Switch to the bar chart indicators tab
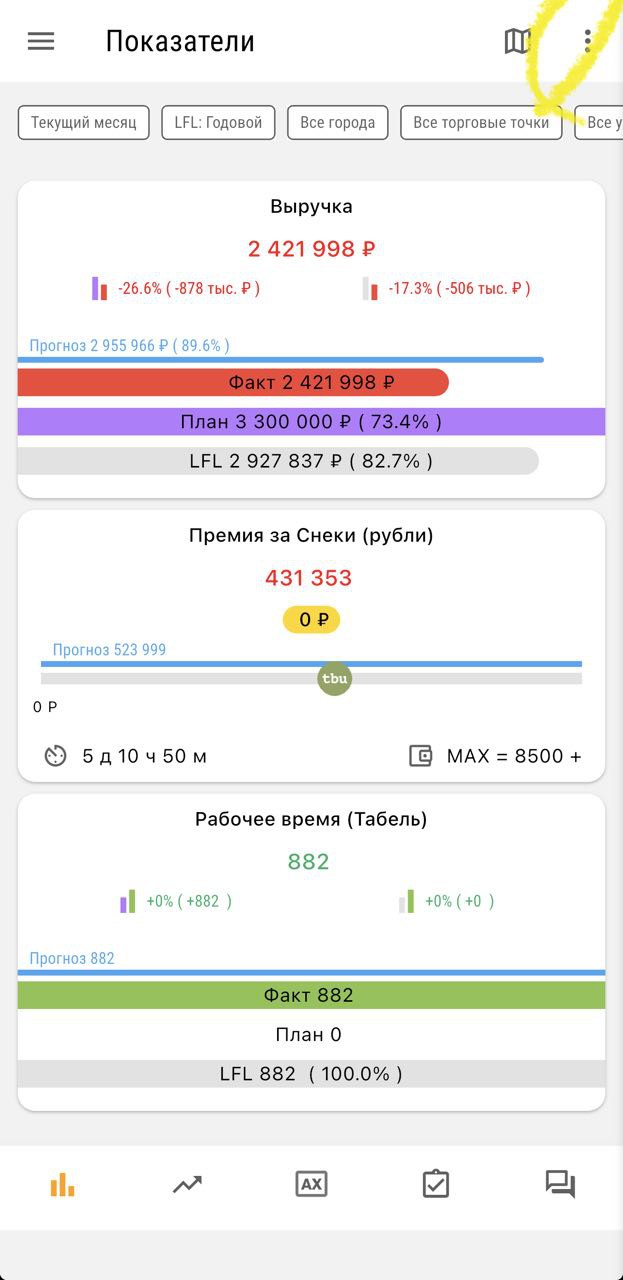This screenshot has width=623, height=1280. coord(62,1185)
